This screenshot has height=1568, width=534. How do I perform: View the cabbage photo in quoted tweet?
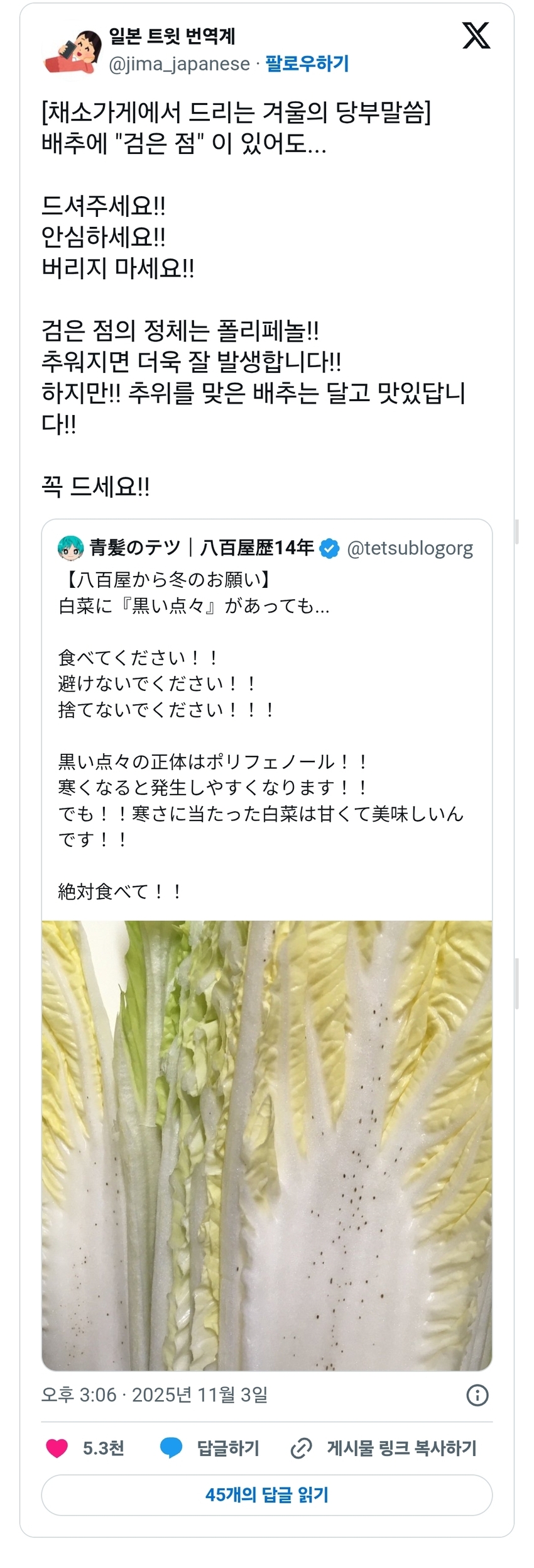266,1144
